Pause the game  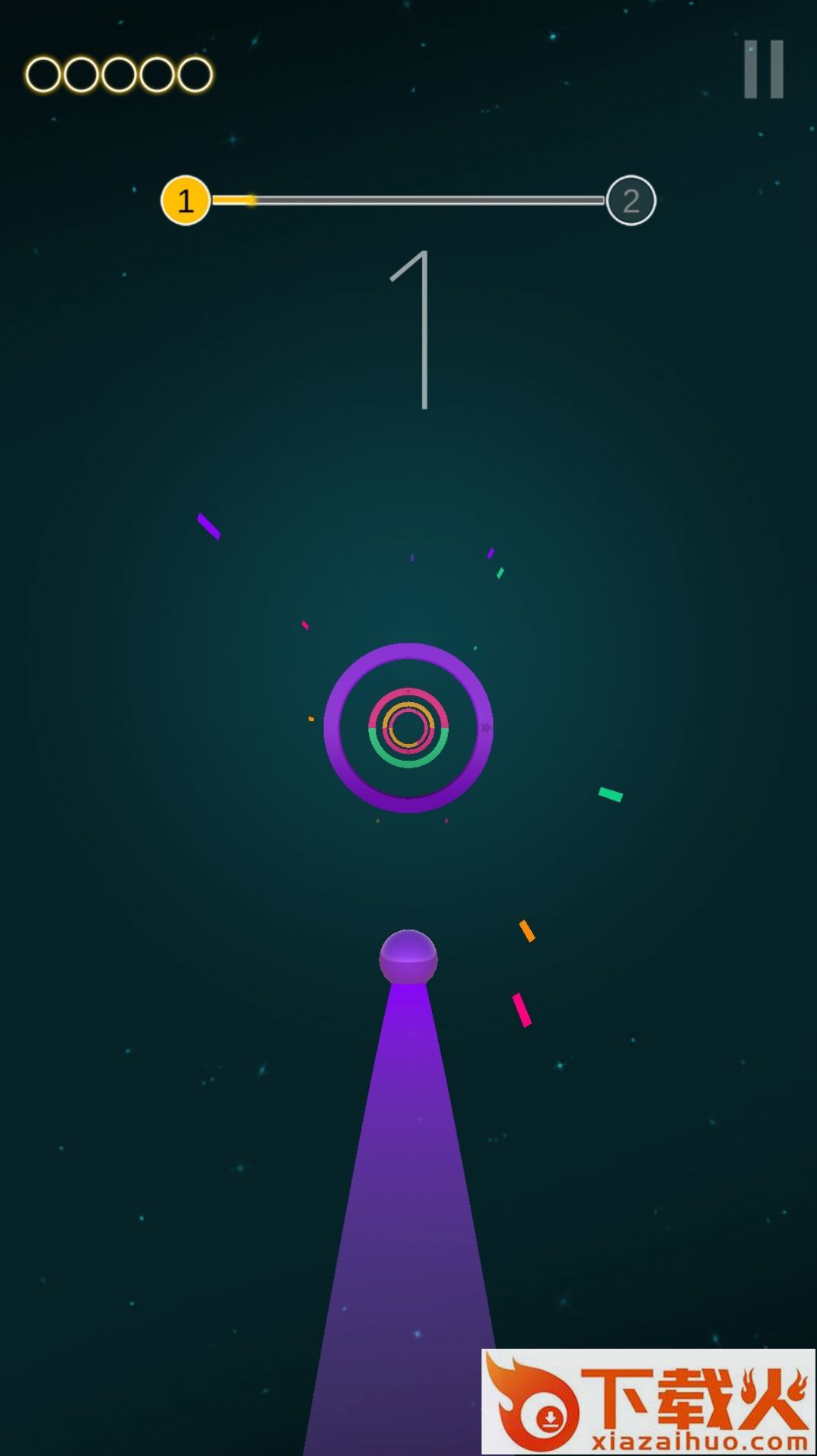click(763, 69)
